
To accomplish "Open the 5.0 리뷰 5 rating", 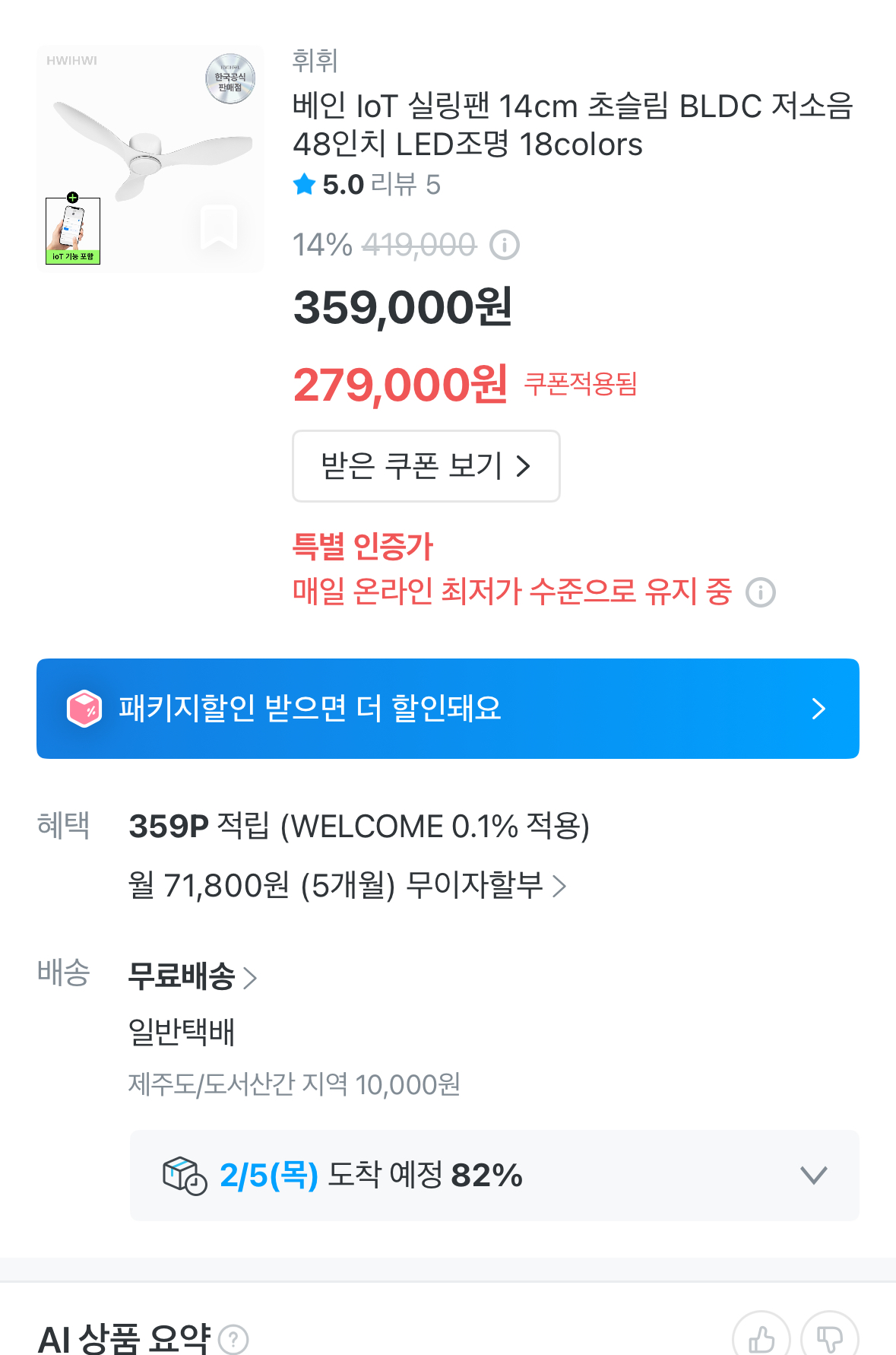I will coord(366,184).
